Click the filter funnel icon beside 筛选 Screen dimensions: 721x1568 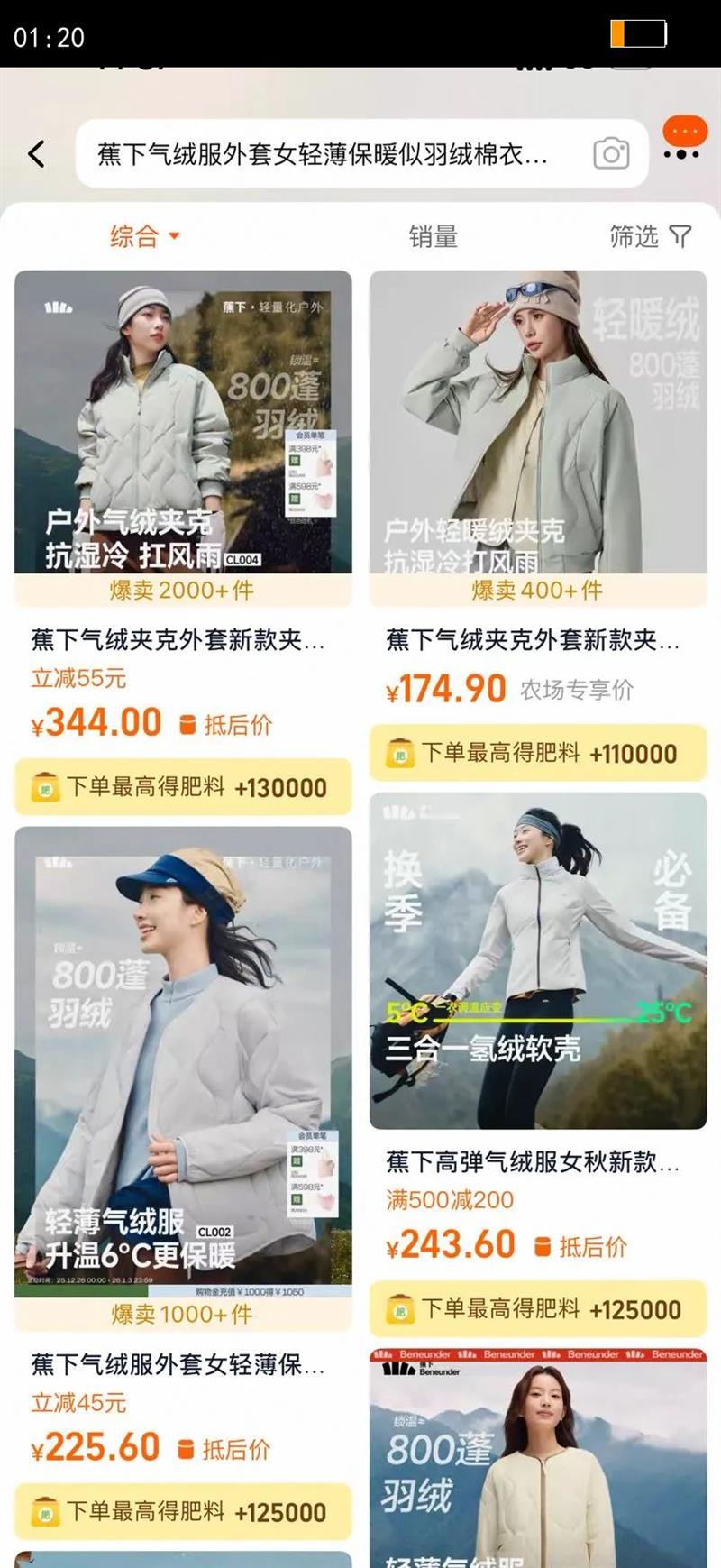coord(682,237)
